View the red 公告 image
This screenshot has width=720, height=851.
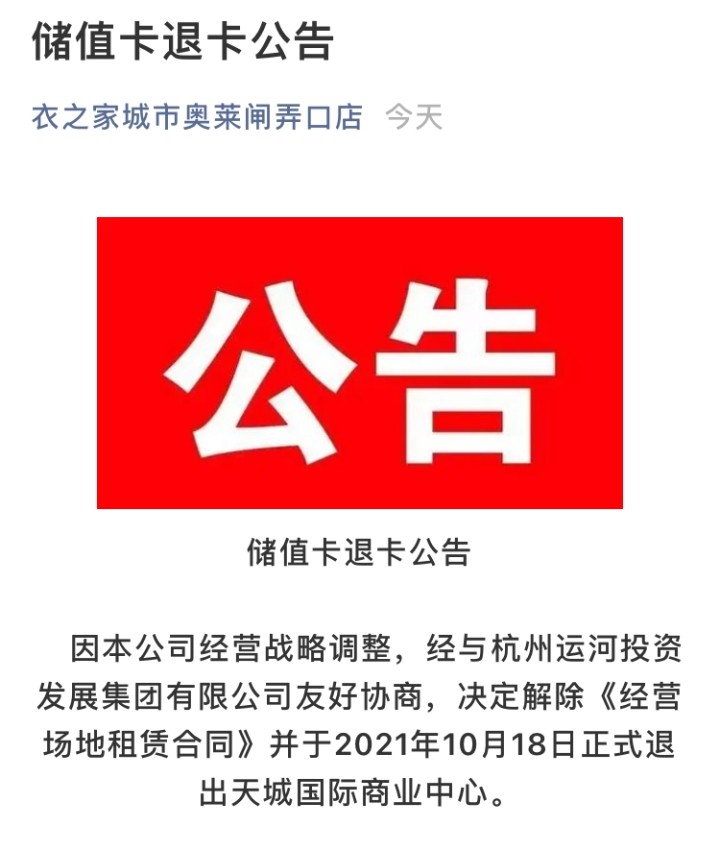tap(360, 362)
